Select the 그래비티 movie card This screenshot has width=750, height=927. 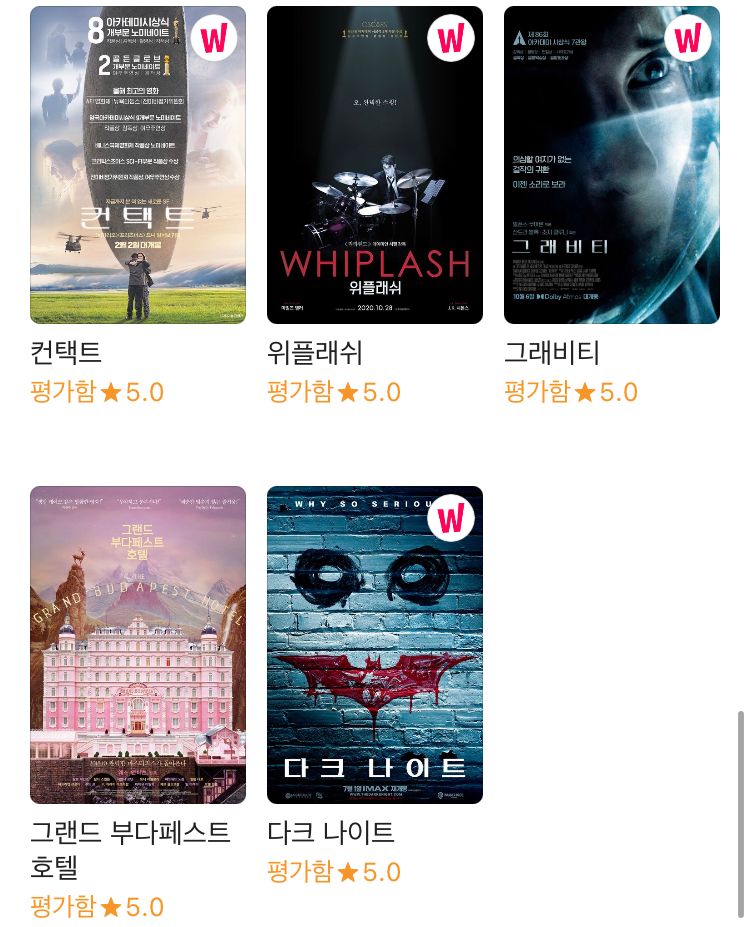[611, 165]
